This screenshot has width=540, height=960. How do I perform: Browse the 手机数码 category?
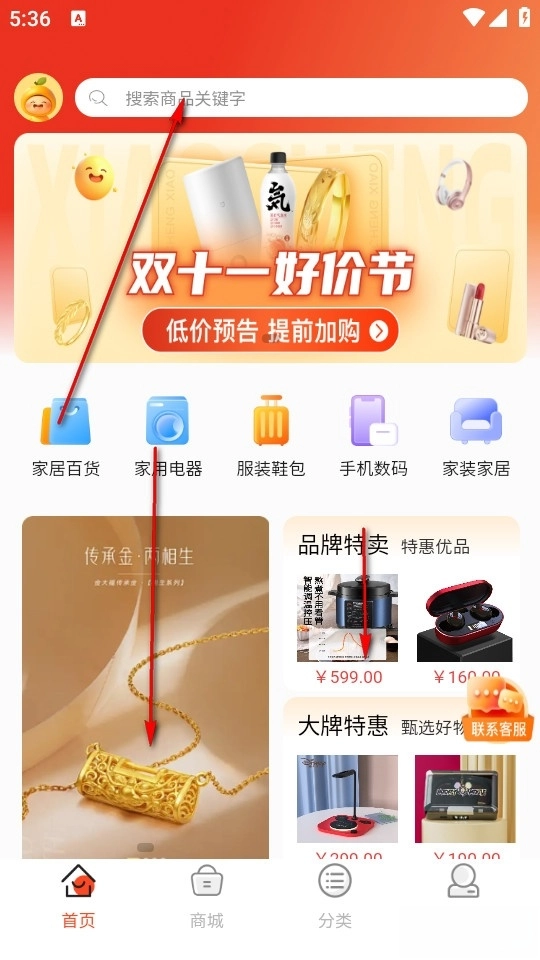click(373, 436)
